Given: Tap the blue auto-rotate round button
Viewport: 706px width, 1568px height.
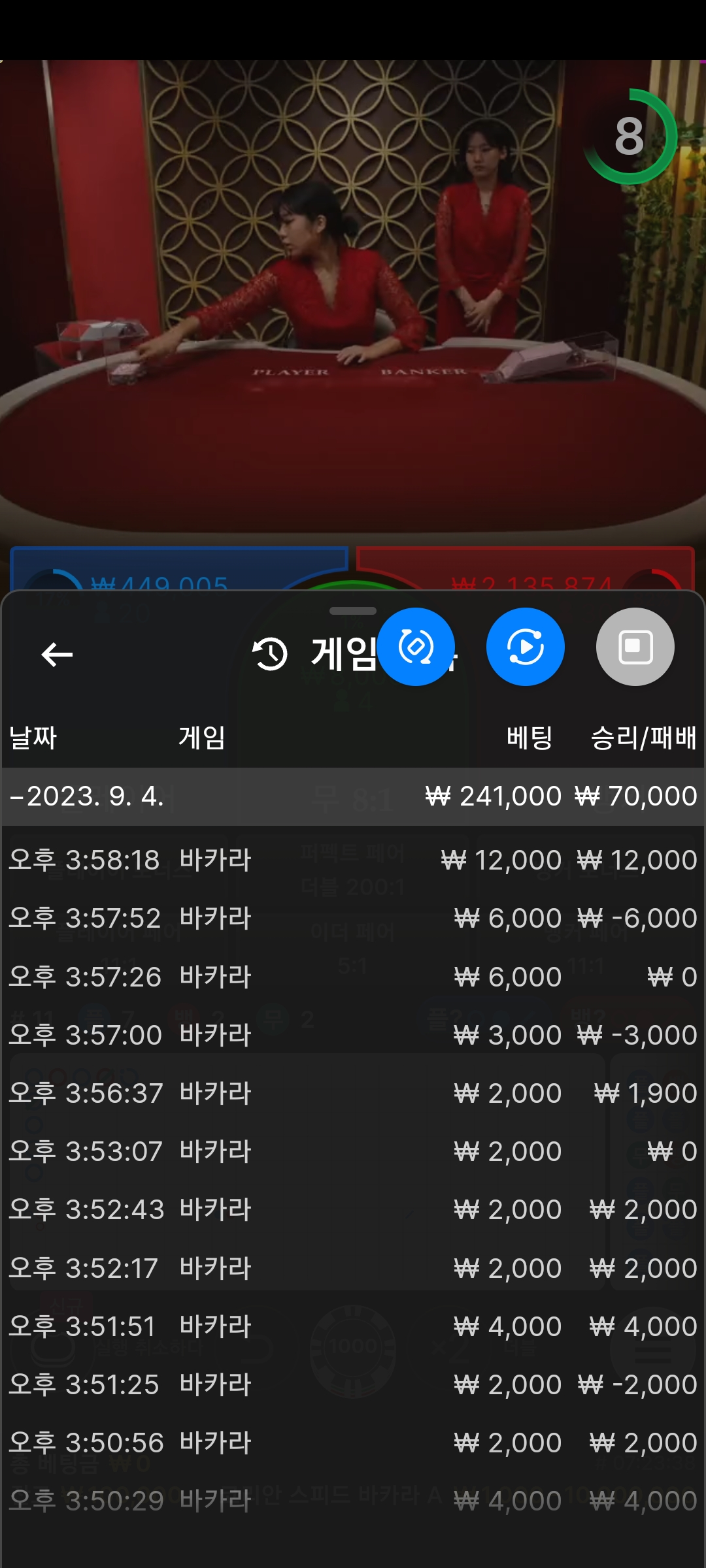Looking at the screenshot, I should [416, 647].
